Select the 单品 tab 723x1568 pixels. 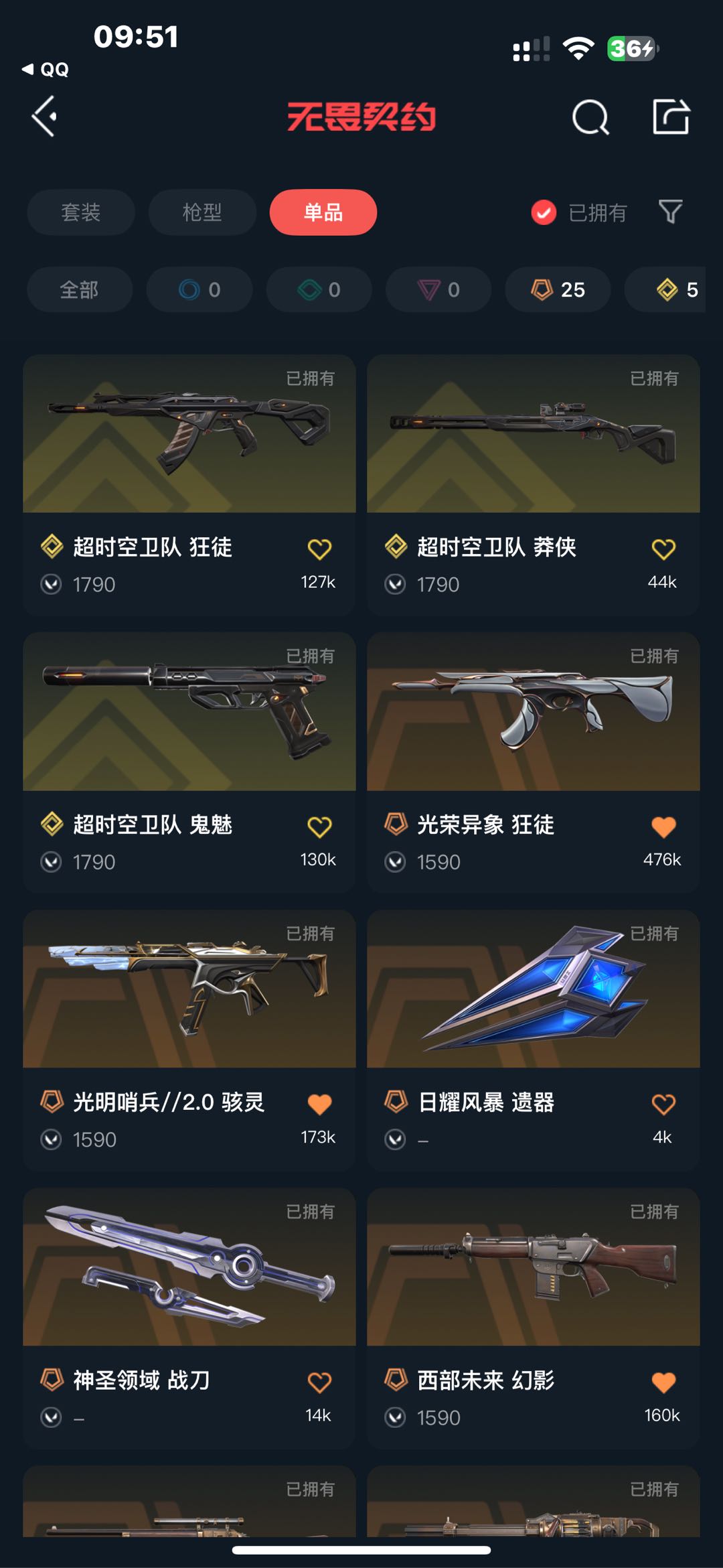pyautogui.click(x=323, y=212)
